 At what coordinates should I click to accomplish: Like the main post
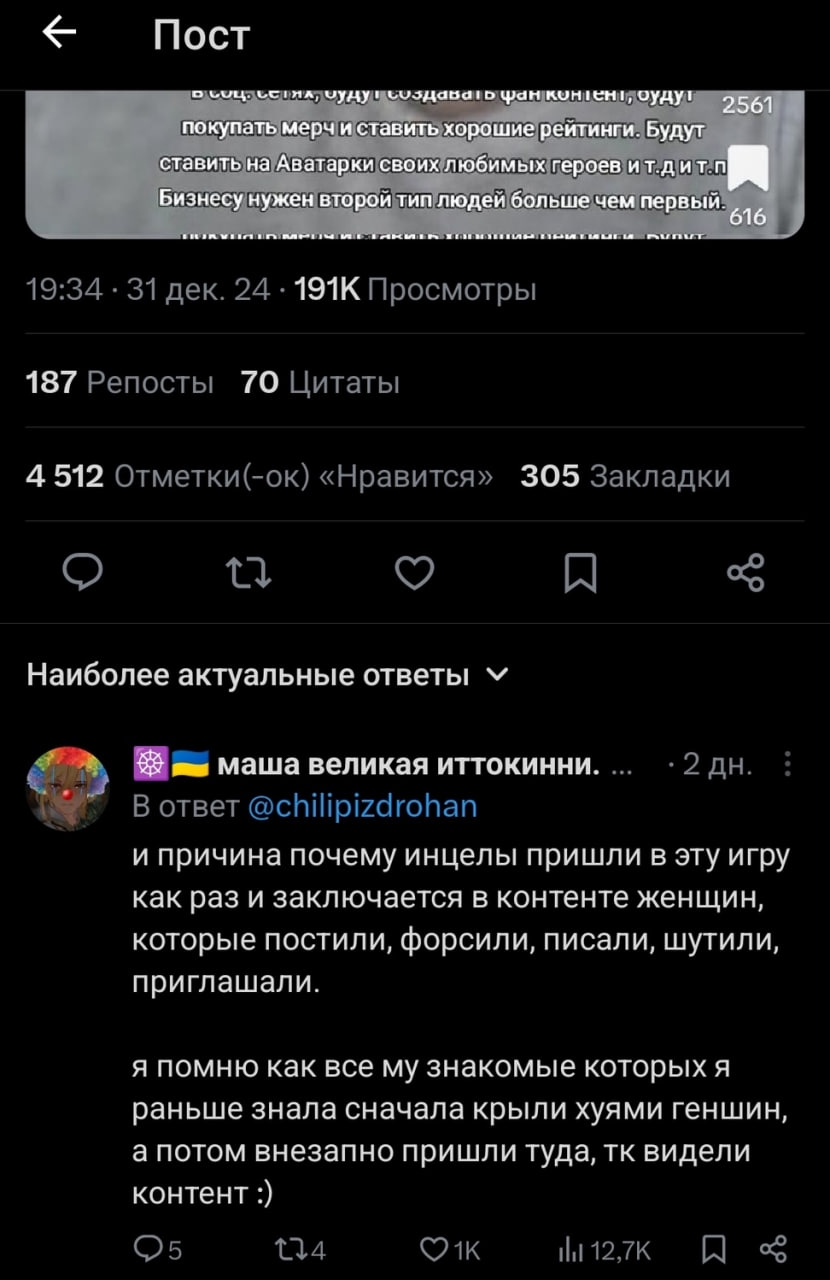[x=414, y=573]
